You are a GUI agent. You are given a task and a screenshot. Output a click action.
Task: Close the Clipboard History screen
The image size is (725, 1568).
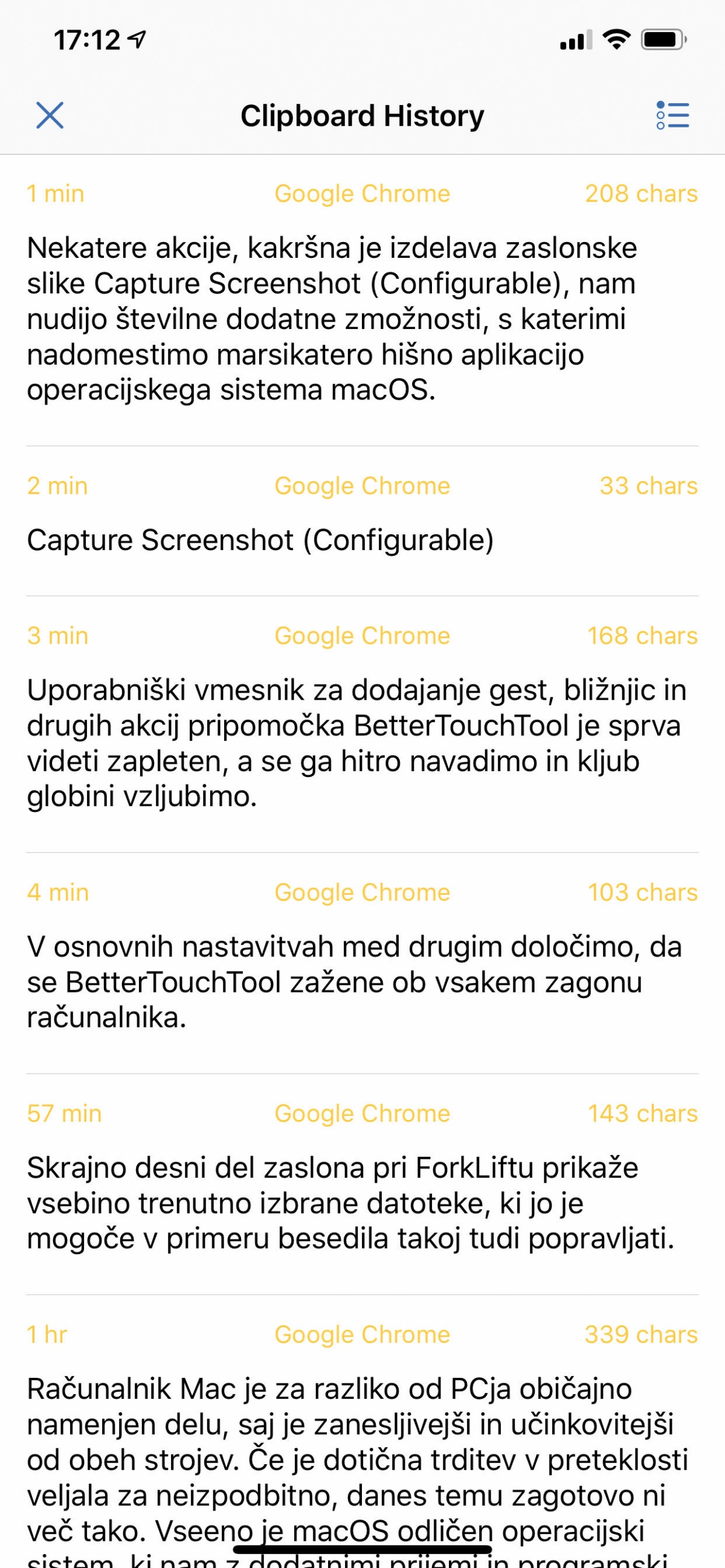[x=50, y=115]
